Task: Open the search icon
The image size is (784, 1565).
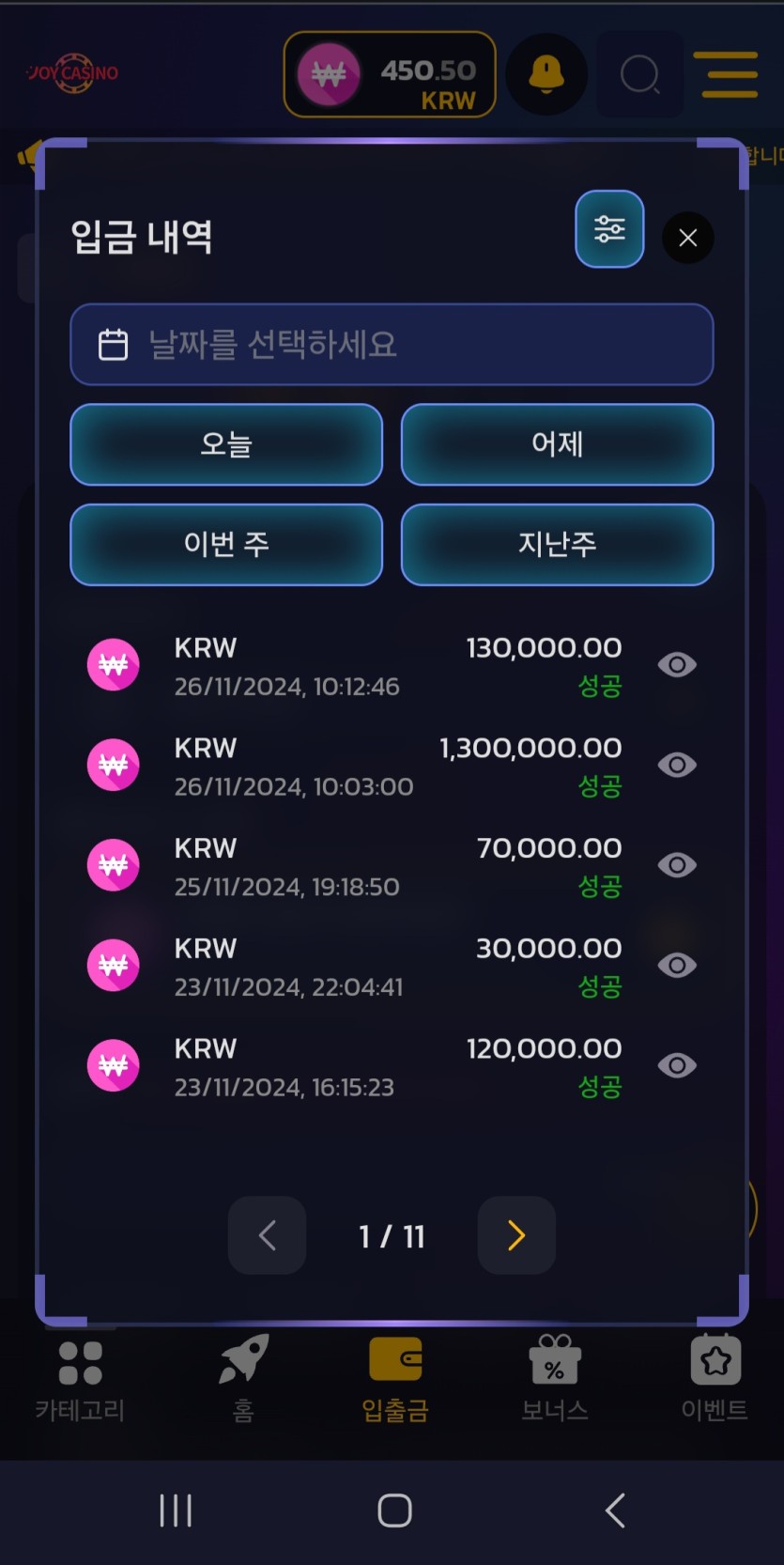Action: (x=640, y=74)
